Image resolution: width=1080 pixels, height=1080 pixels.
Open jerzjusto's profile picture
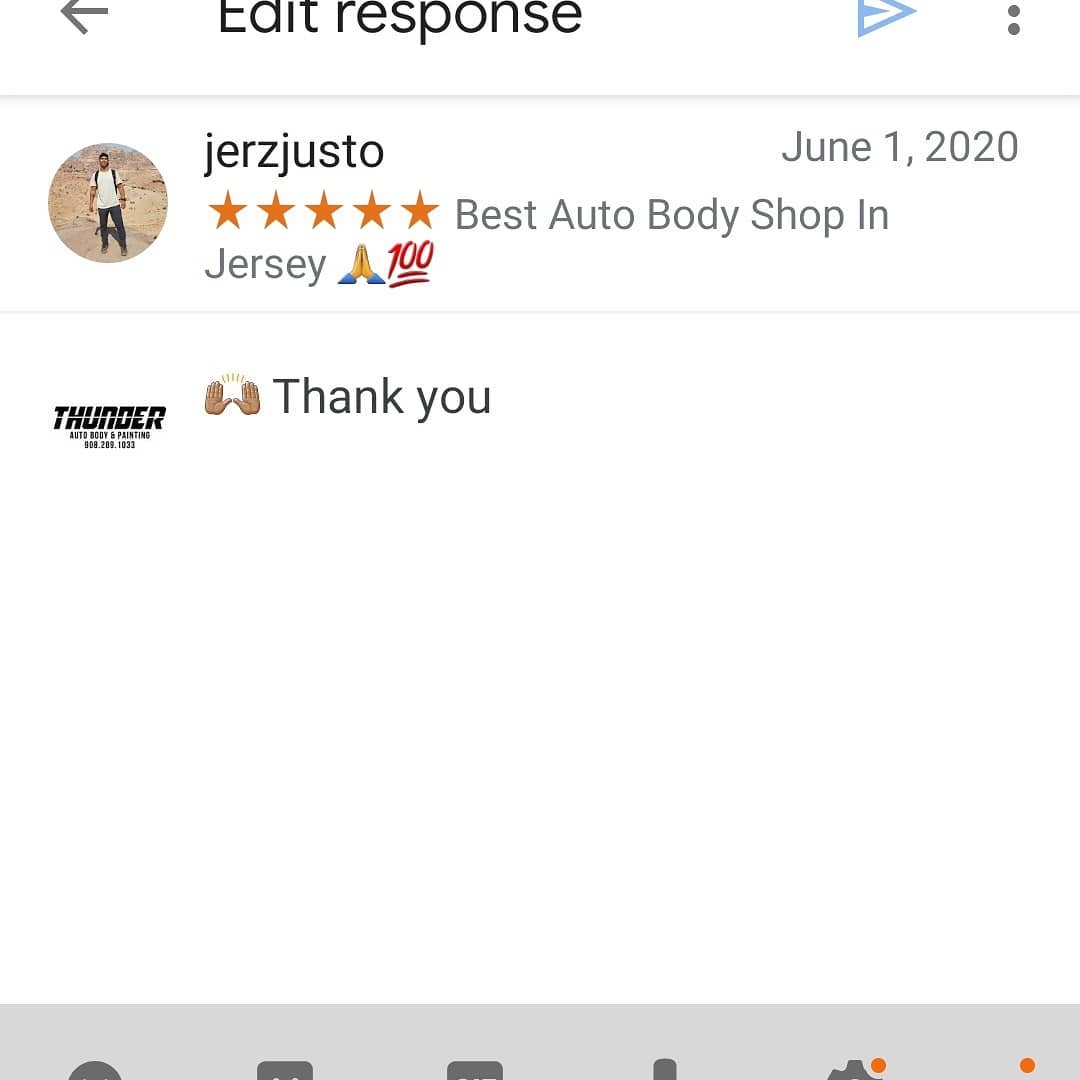tap(108, 203)
